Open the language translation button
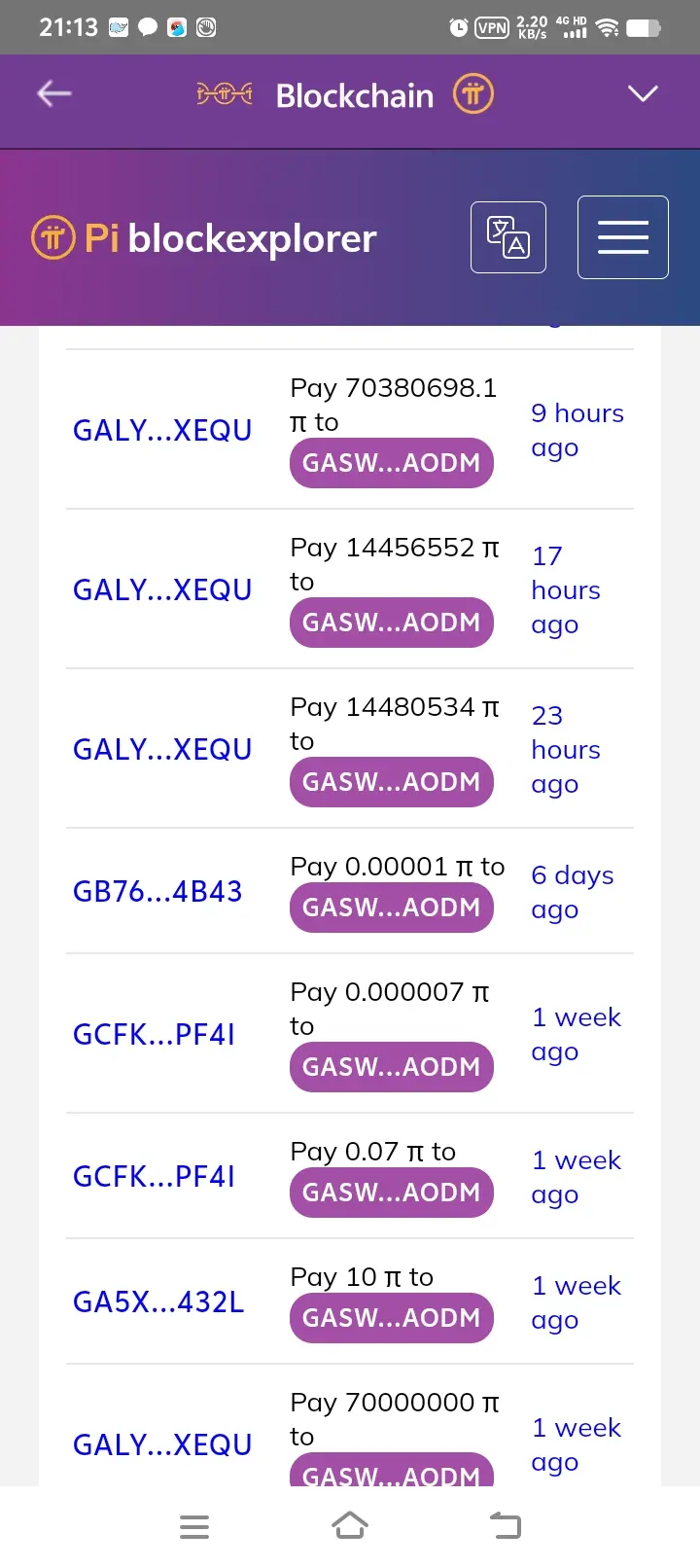 click(x=507, y=237)
